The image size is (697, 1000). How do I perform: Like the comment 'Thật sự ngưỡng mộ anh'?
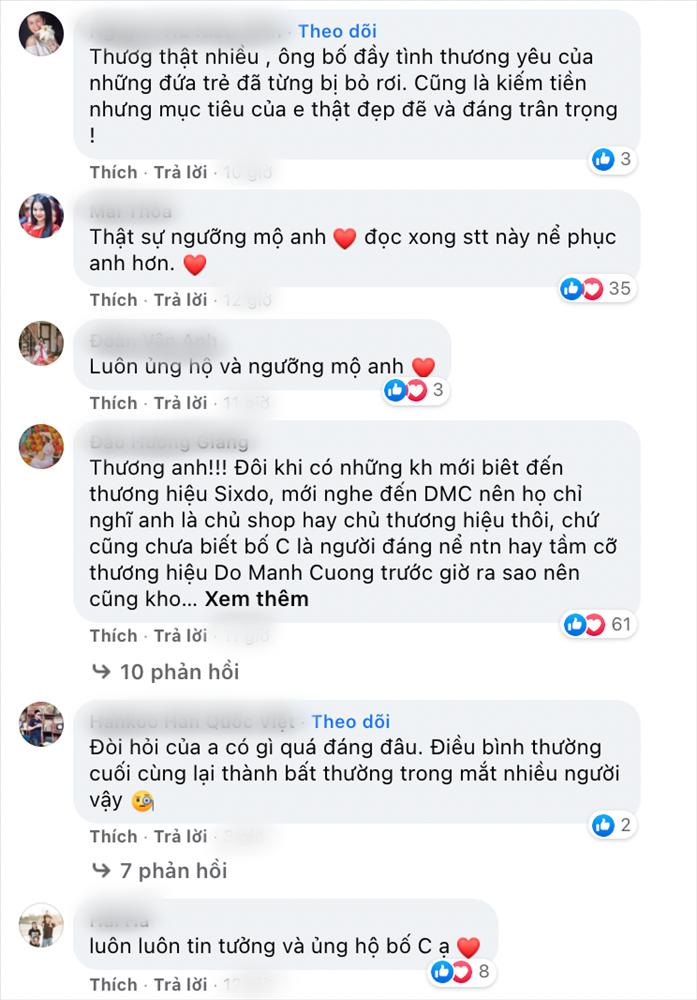click(113, 300)
